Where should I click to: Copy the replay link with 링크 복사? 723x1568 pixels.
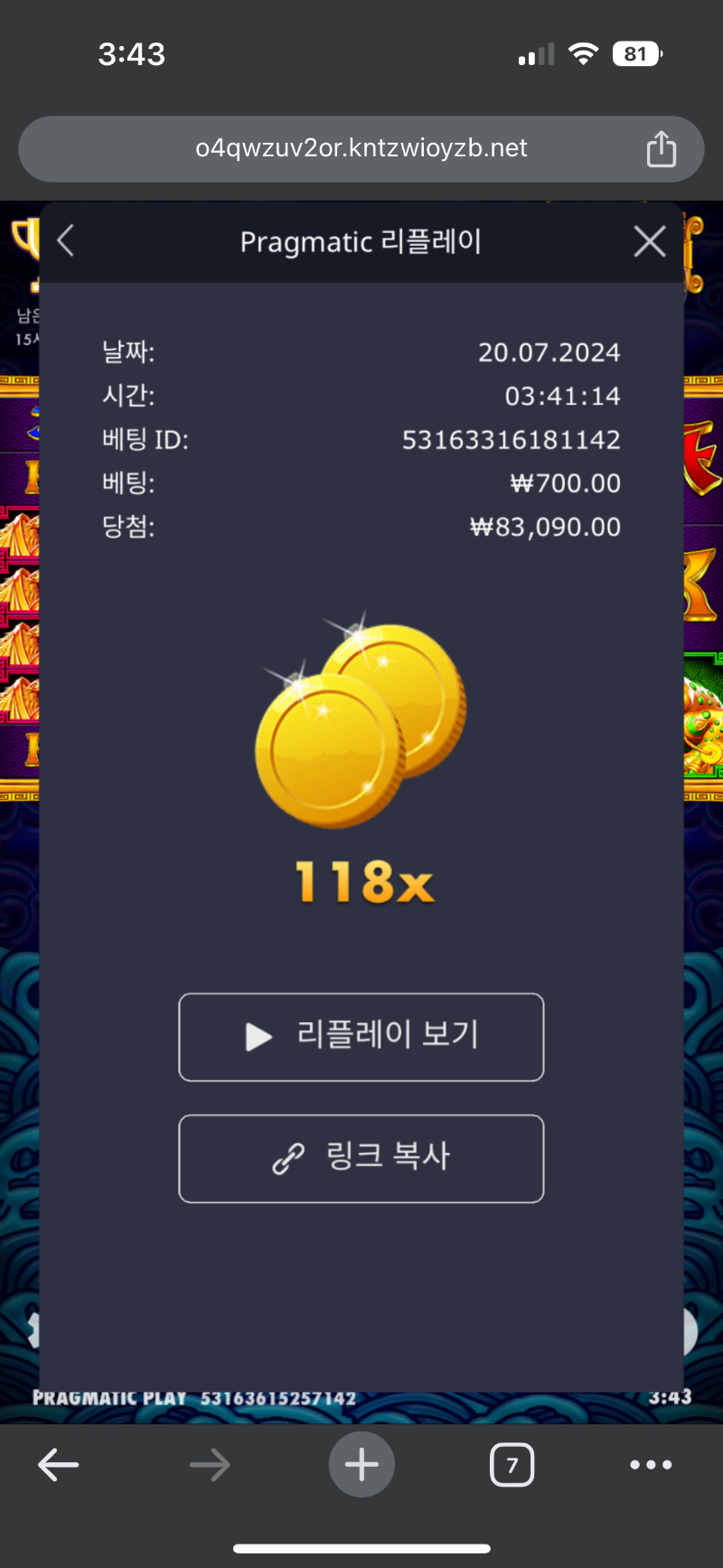coord(361,1158)
